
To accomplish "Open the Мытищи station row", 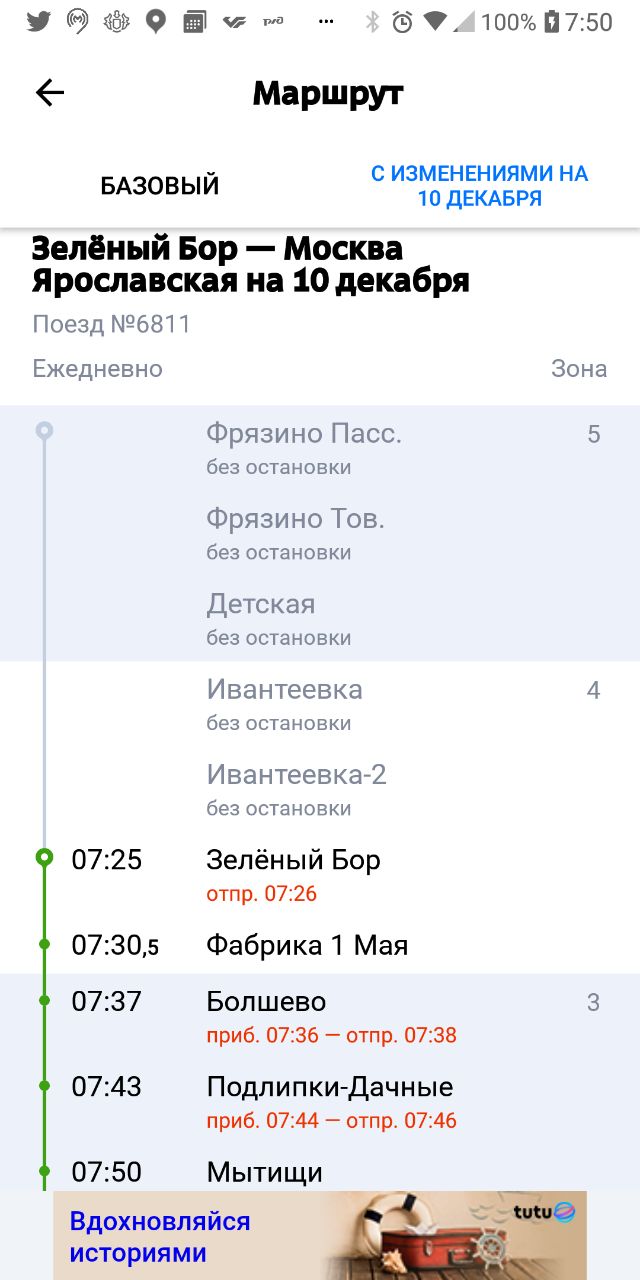I will click(320, 1170).
